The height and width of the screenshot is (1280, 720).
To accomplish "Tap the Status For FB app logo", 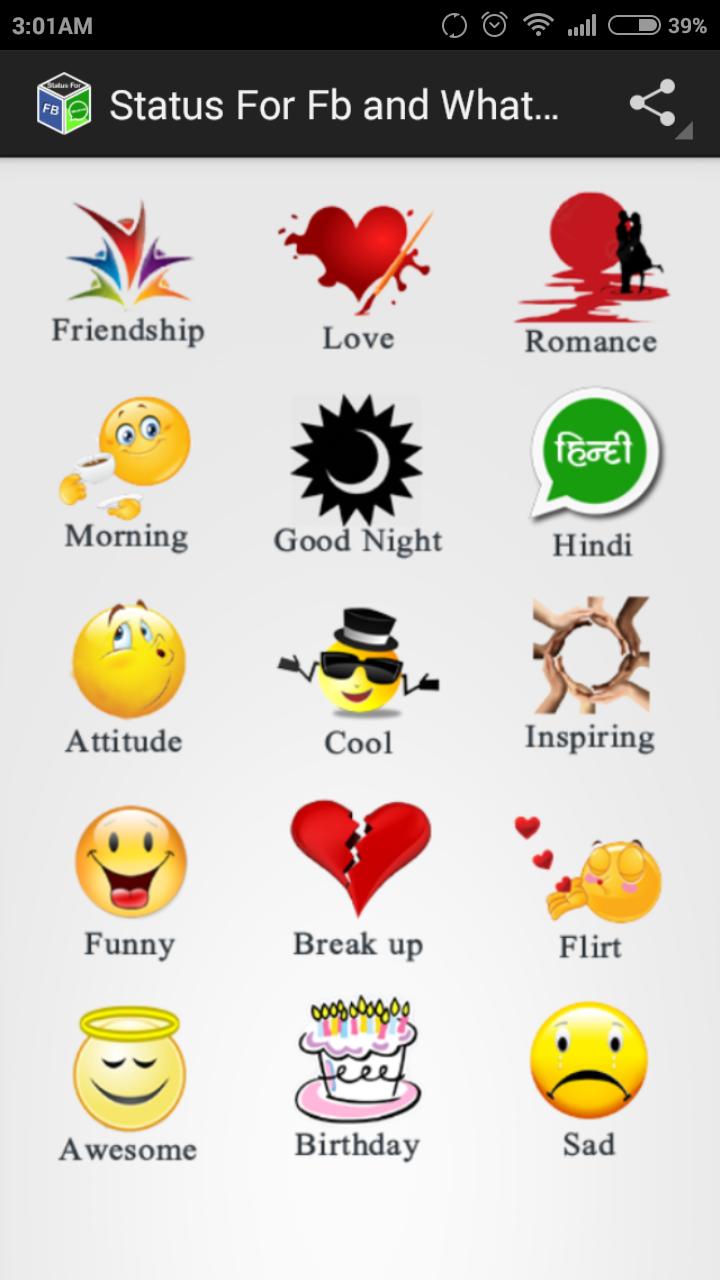I will pos(64,103).
